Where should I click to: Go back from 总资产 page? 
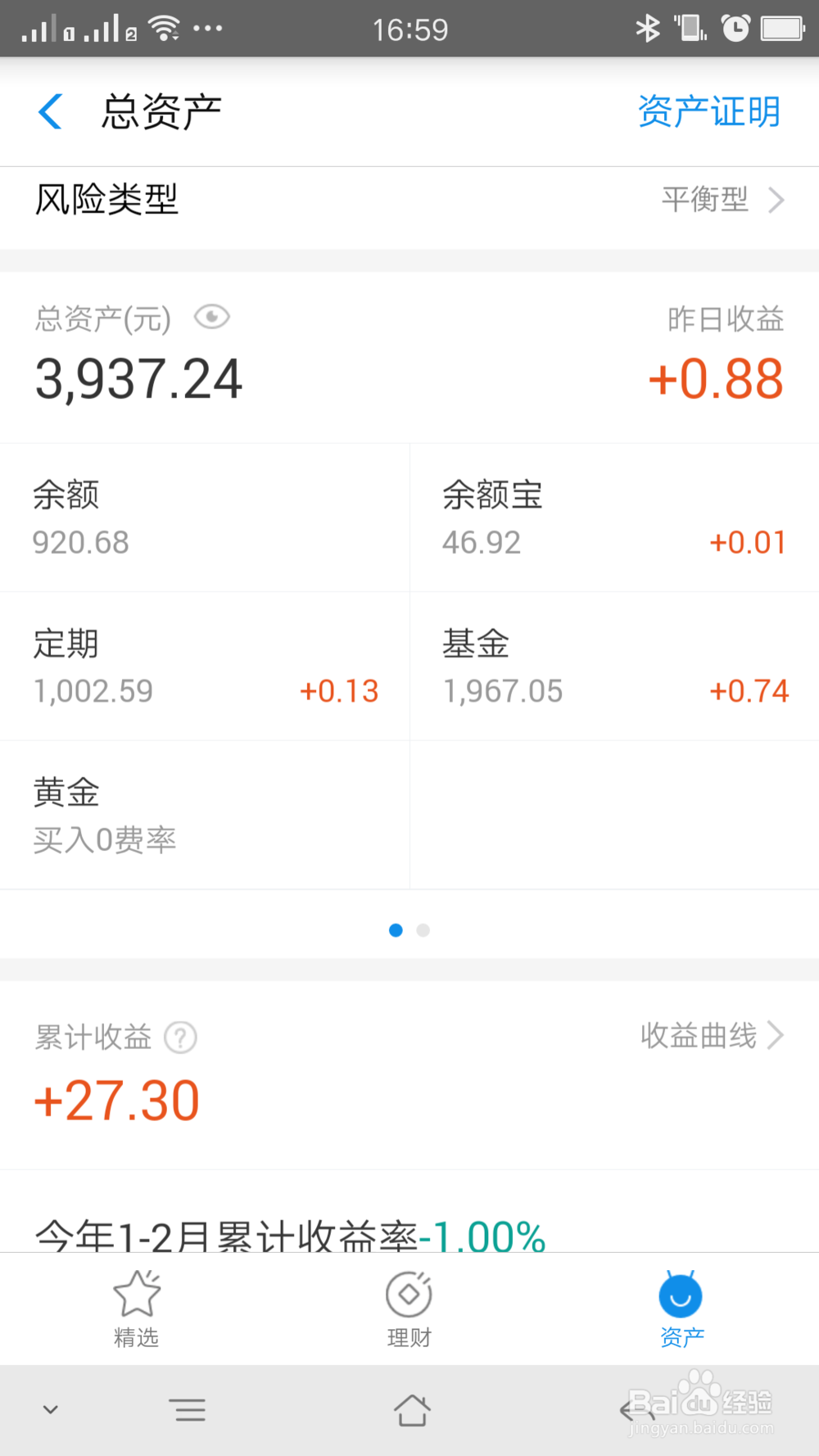tap(51, 111)
